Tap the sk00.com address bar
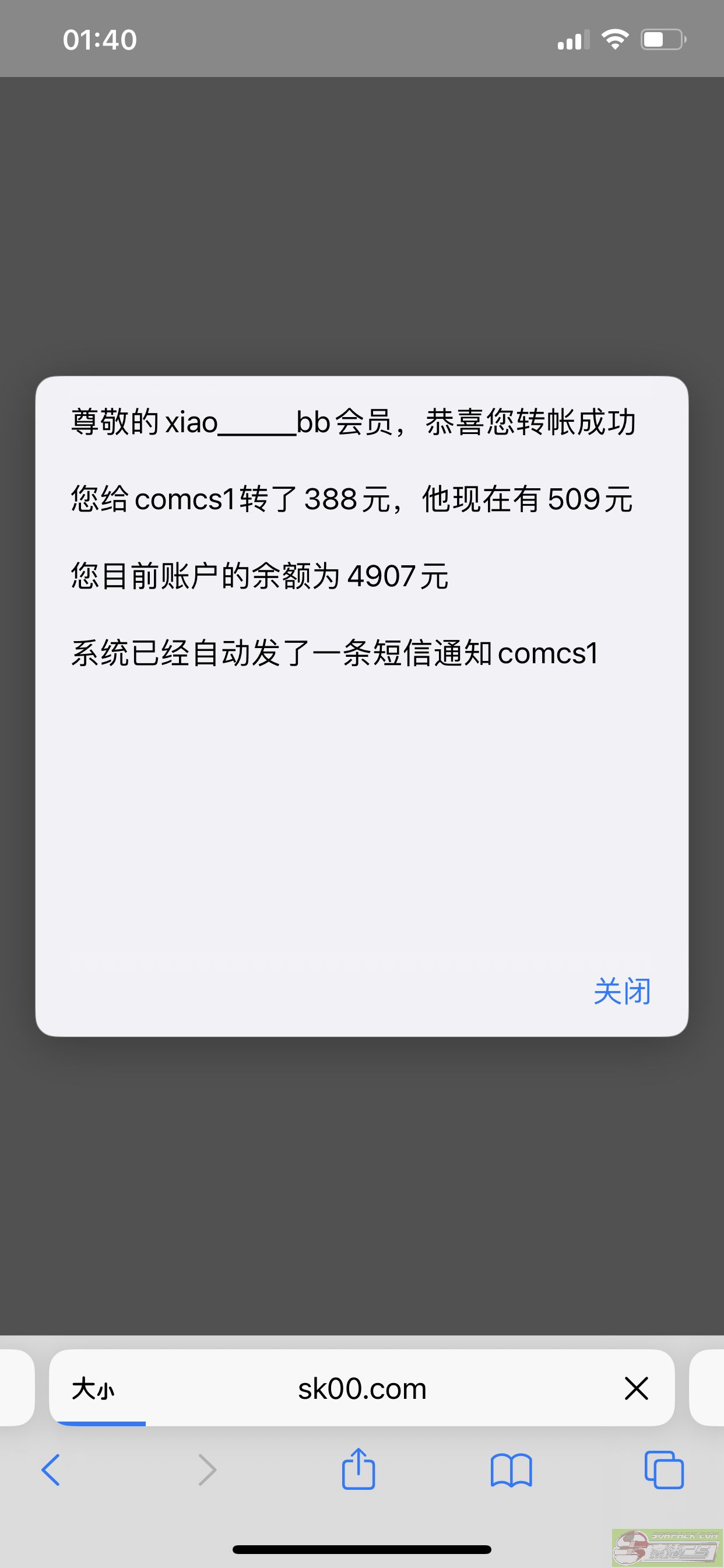This screenshot has height=1568, width=724. tap(362, 1388)
